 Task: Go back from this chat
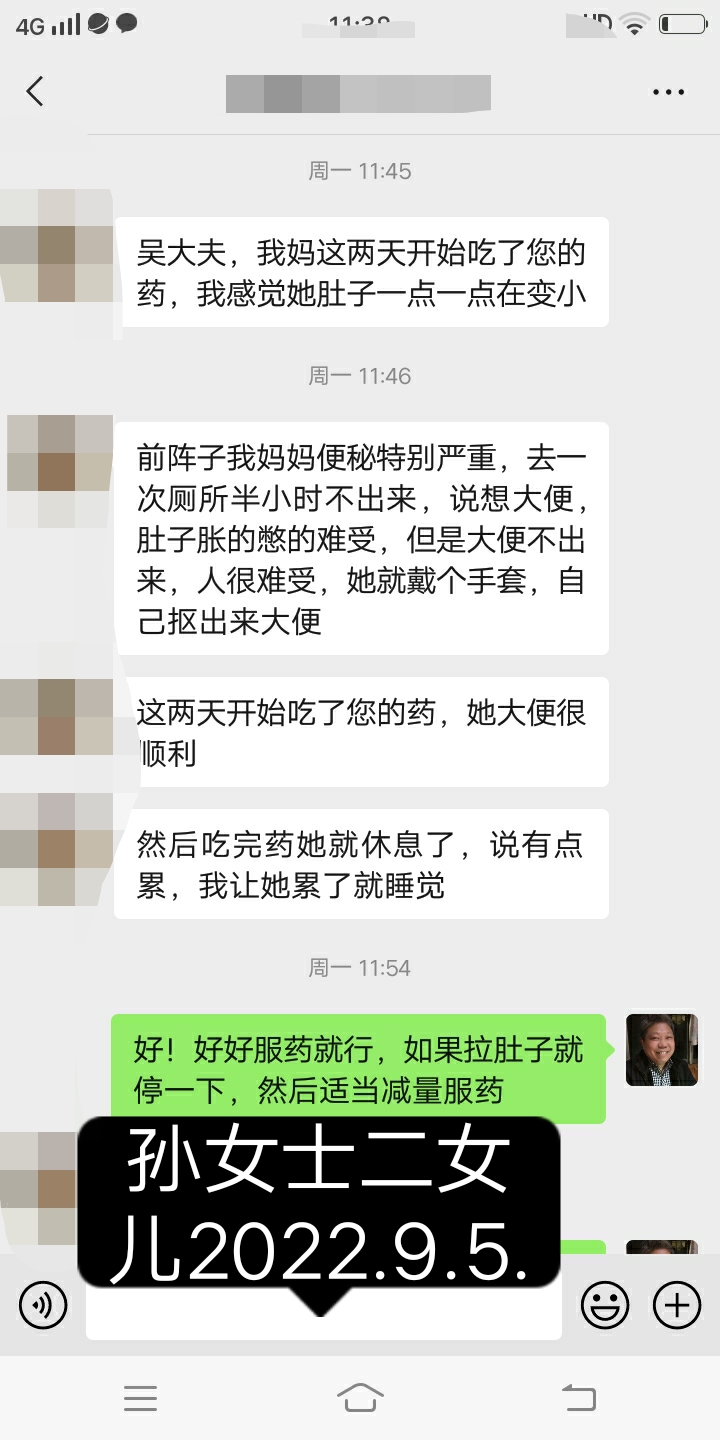(35, 92)
